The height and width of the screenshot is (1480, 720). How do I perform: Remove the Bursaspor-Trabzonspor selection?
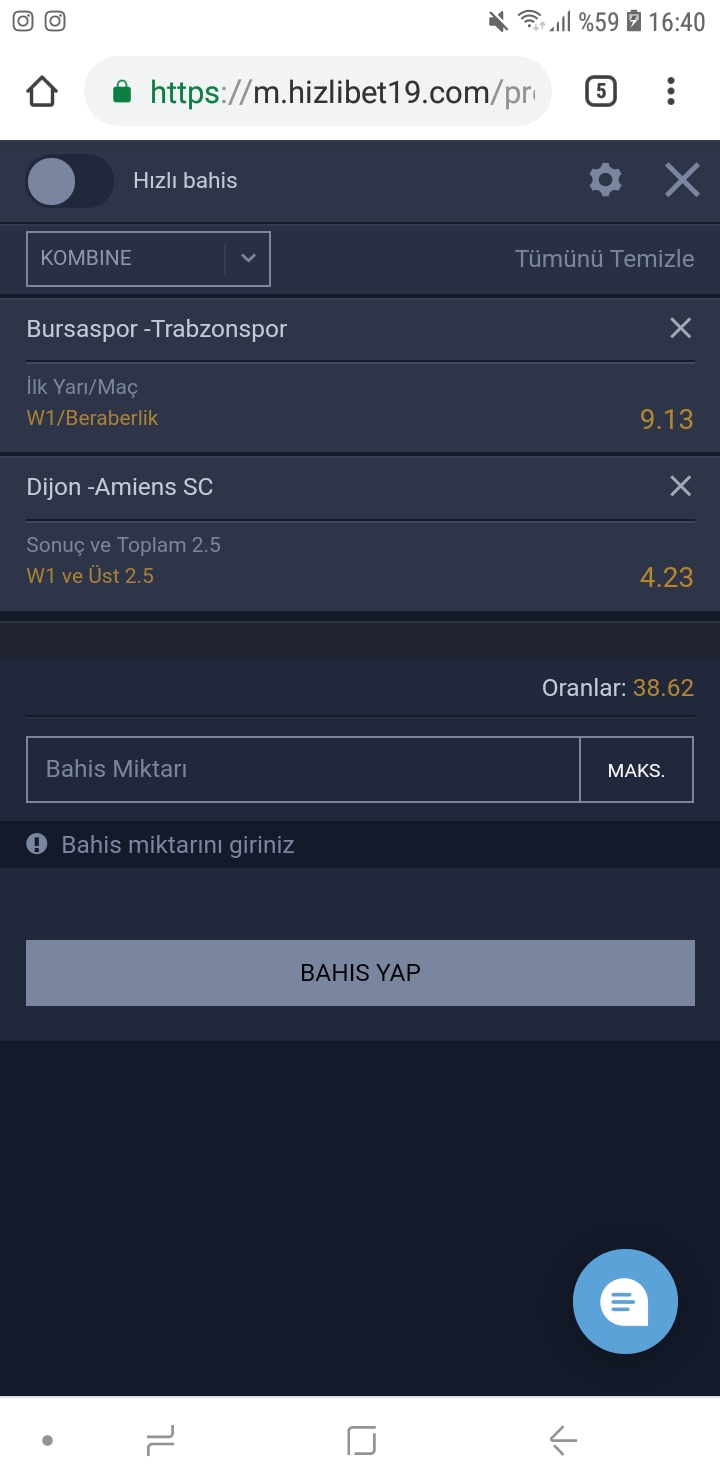pyautogui.click(x=681, y=328)
